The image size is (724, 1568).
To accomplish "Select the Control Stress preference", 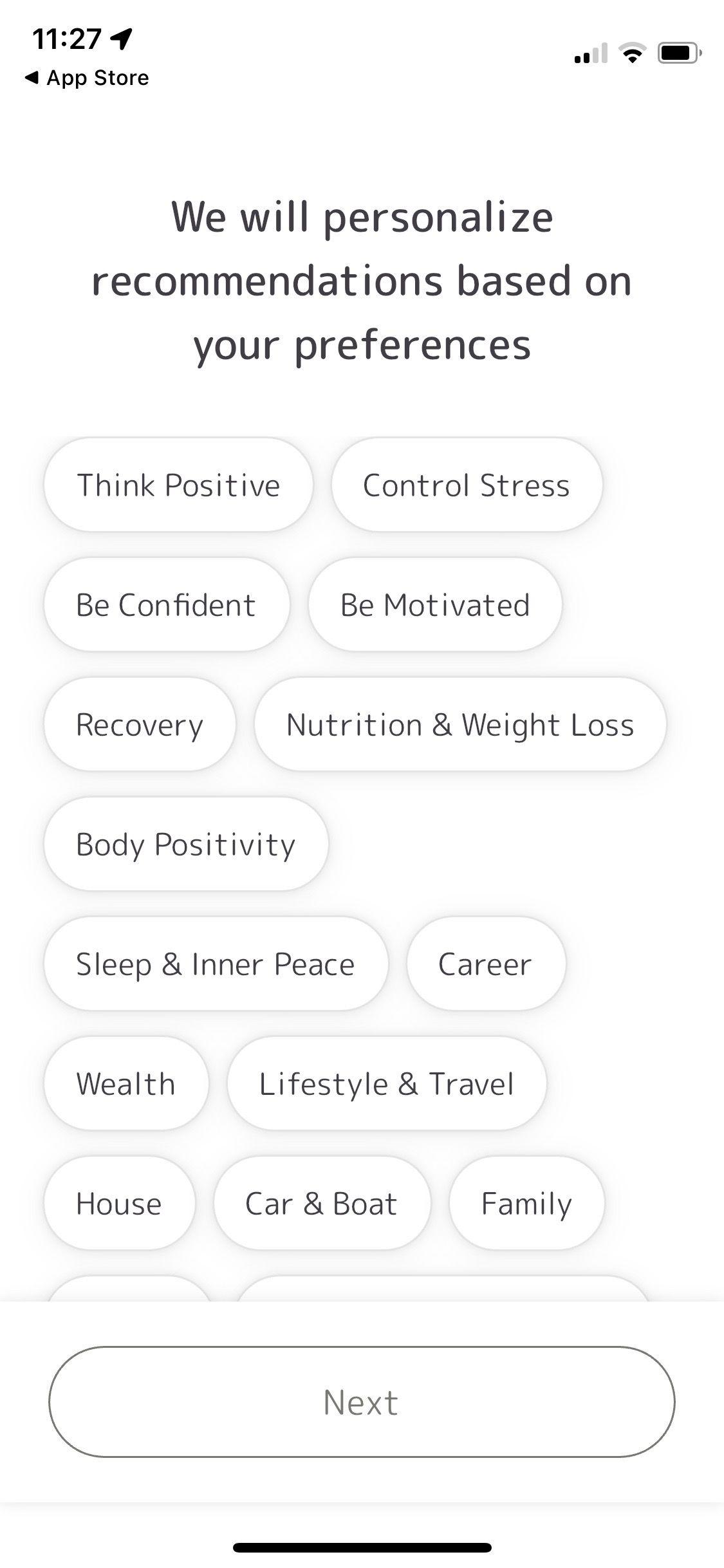I will tap(466, 485).
